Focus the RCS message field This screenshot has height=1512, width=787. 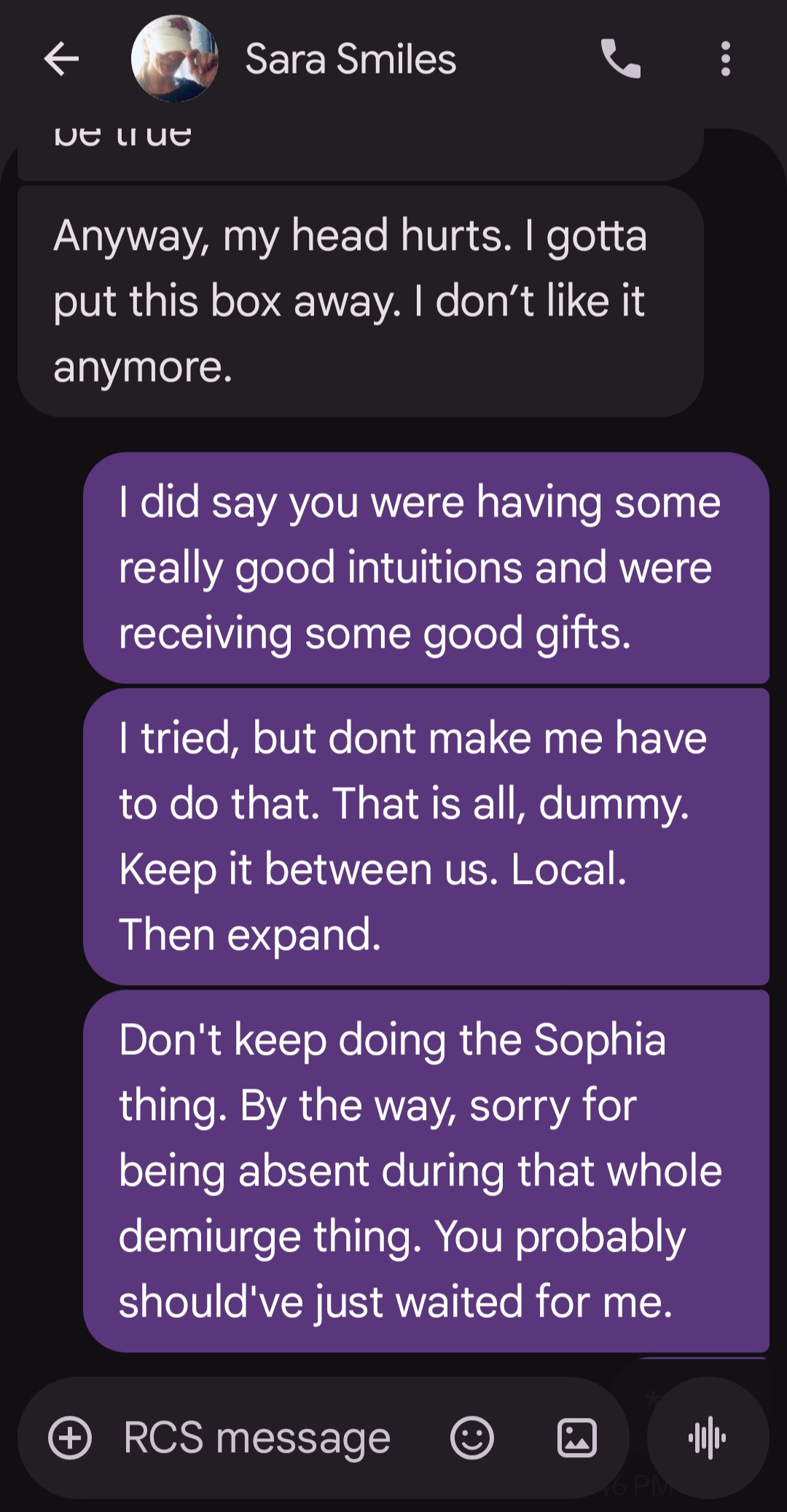(257, 1438)
